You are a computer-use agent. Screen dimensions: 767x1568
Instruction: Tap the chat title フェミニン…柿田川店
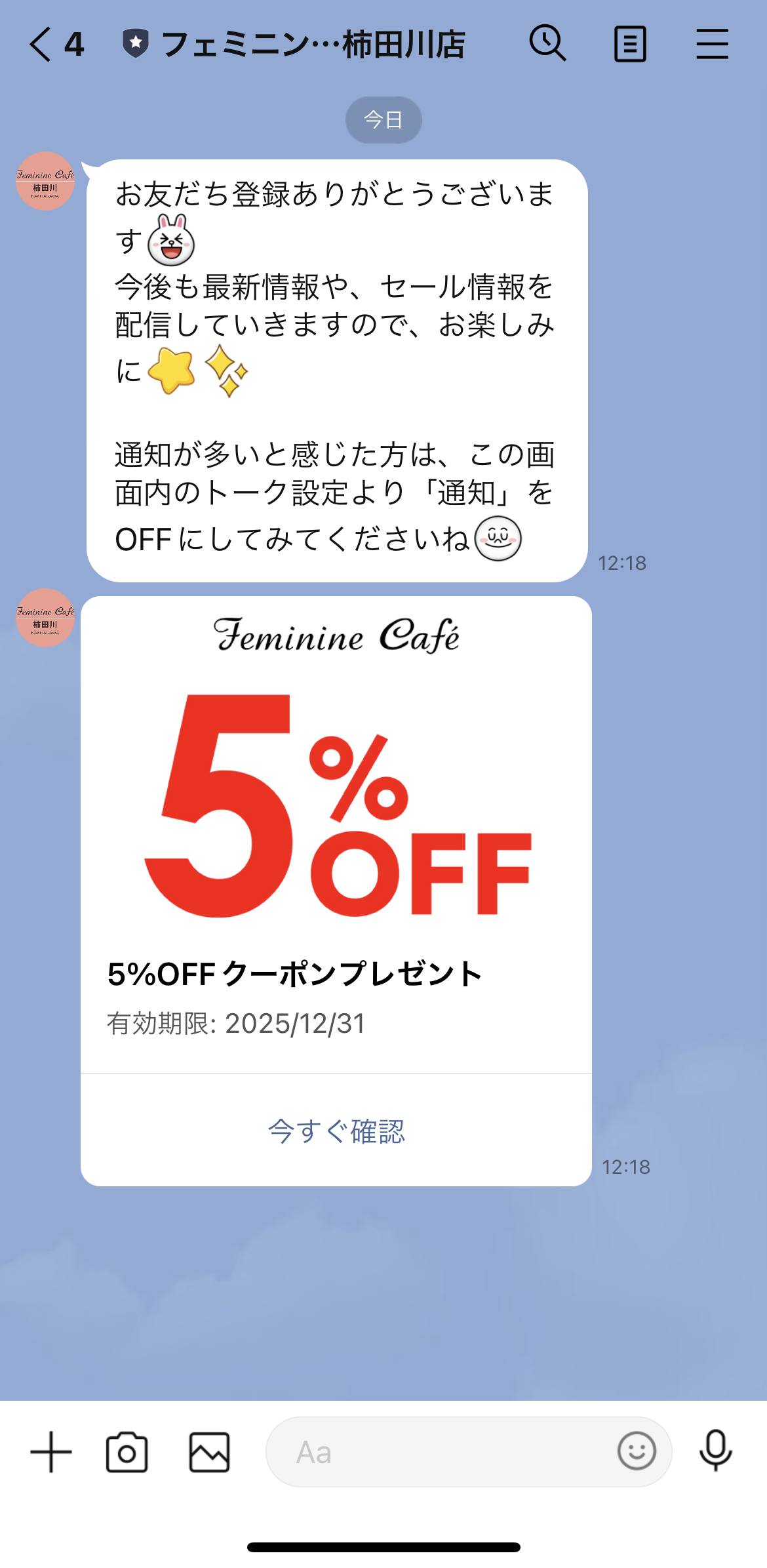(x=315, y=44)
